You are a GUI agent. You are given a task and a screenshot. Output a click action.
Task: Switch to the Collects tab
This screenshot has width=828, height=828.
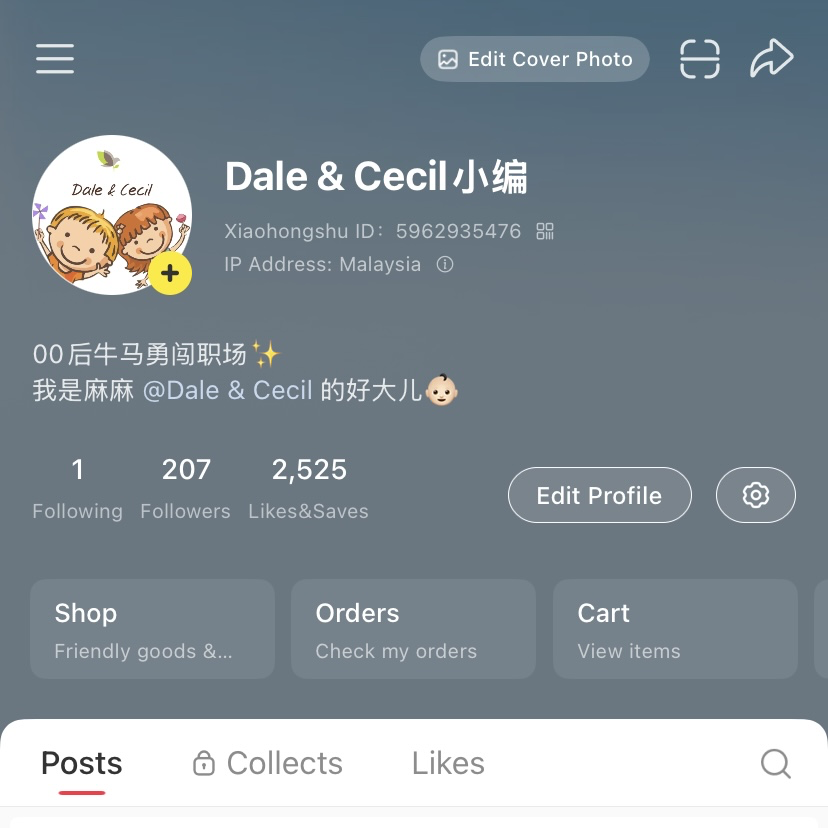click(x=268, y=764)
